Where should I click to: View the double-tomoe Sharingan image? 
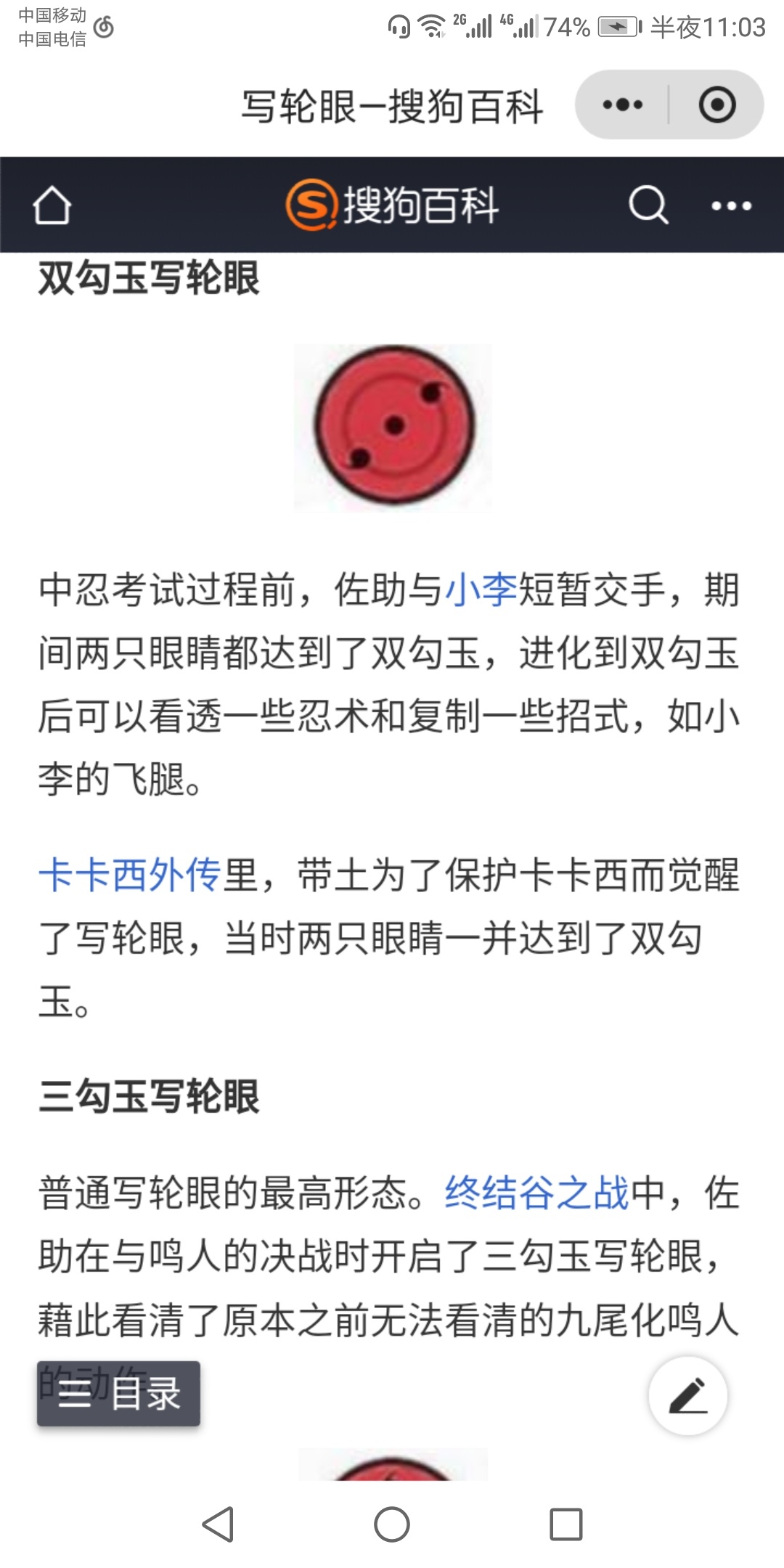(x=393, y=427)
